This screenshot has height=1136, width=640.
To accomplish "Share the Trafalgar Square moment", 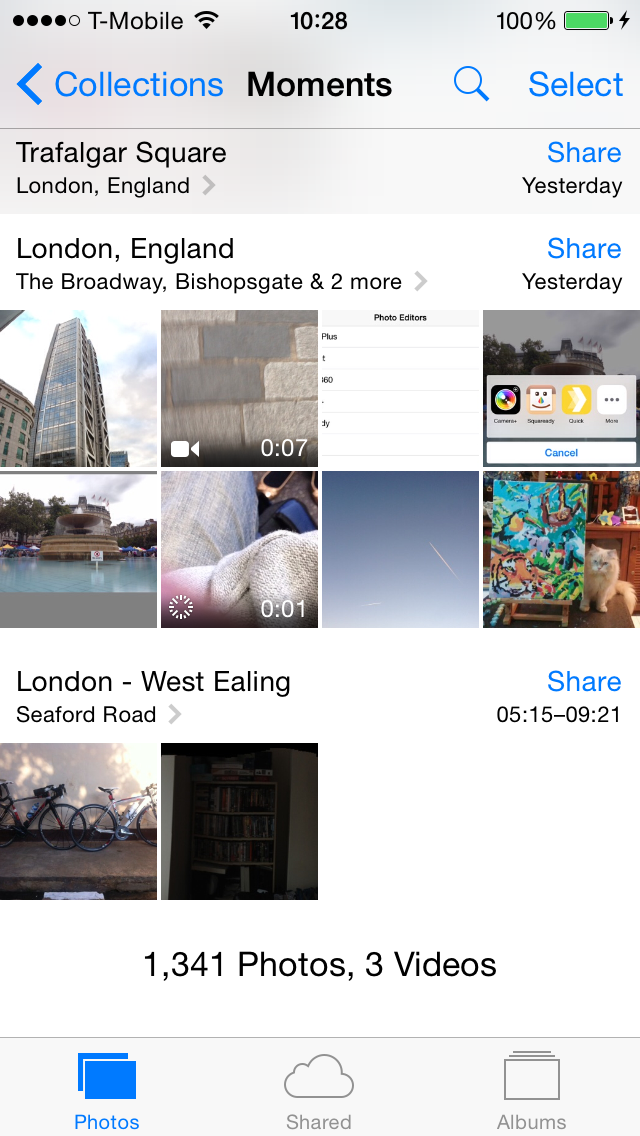I will pyautogui.click(x=584, y=153).
